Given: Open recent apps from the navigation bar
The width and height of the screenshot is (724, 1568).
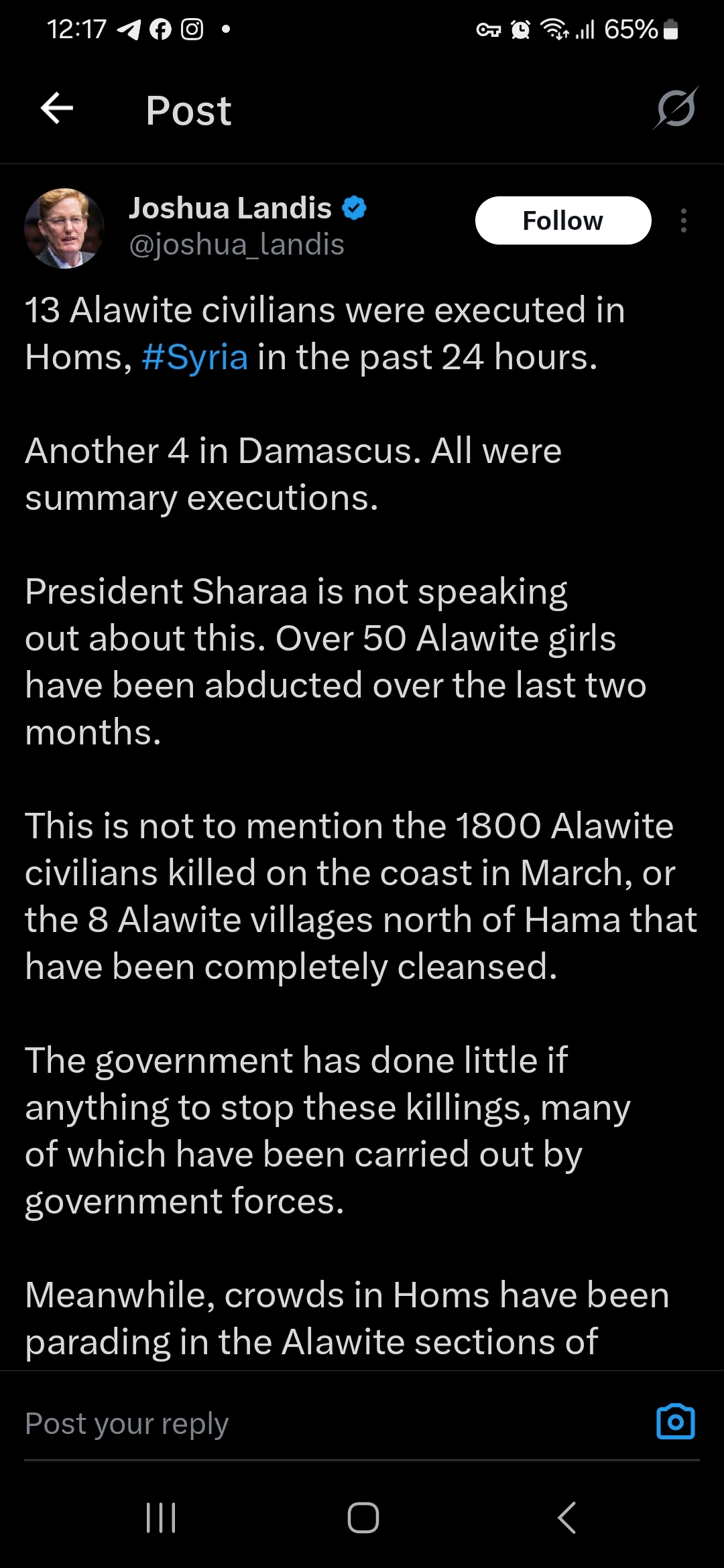Looking at the screenshot, I should 161,1517.
